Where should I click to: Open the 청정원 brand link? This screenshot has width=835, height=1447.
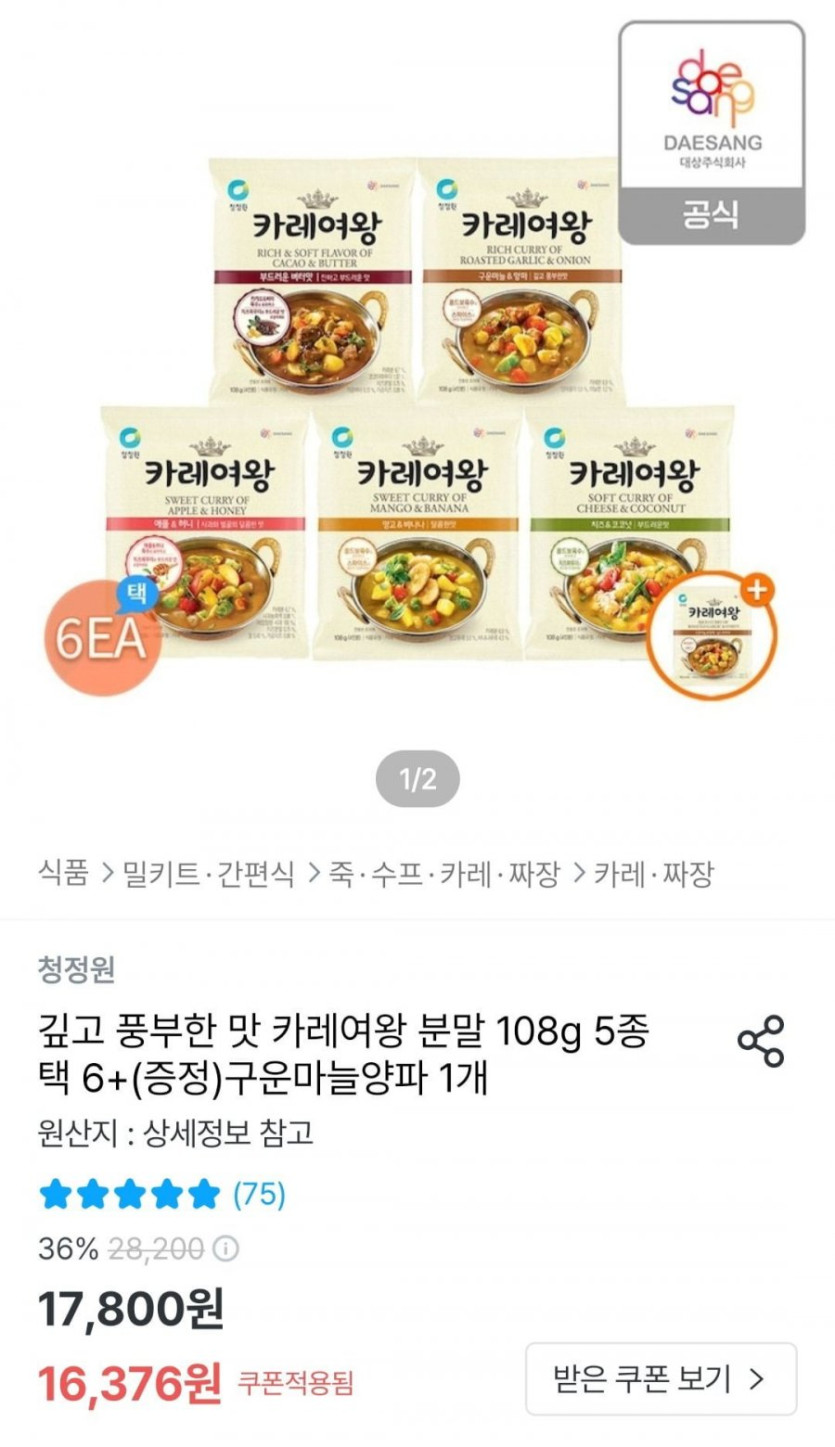76,968
